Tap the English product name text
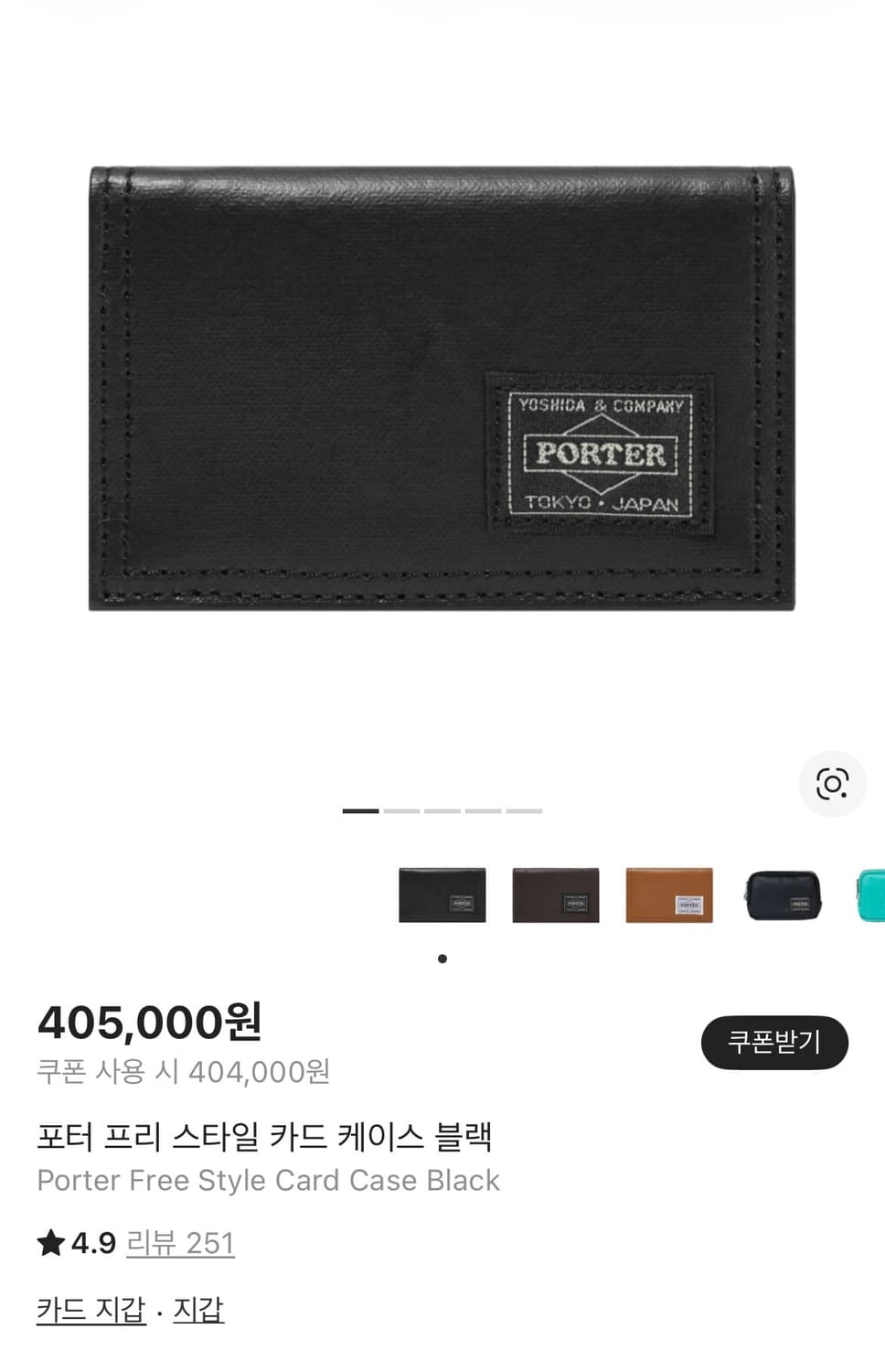The image size is (885, 1372). (268, 1180)
